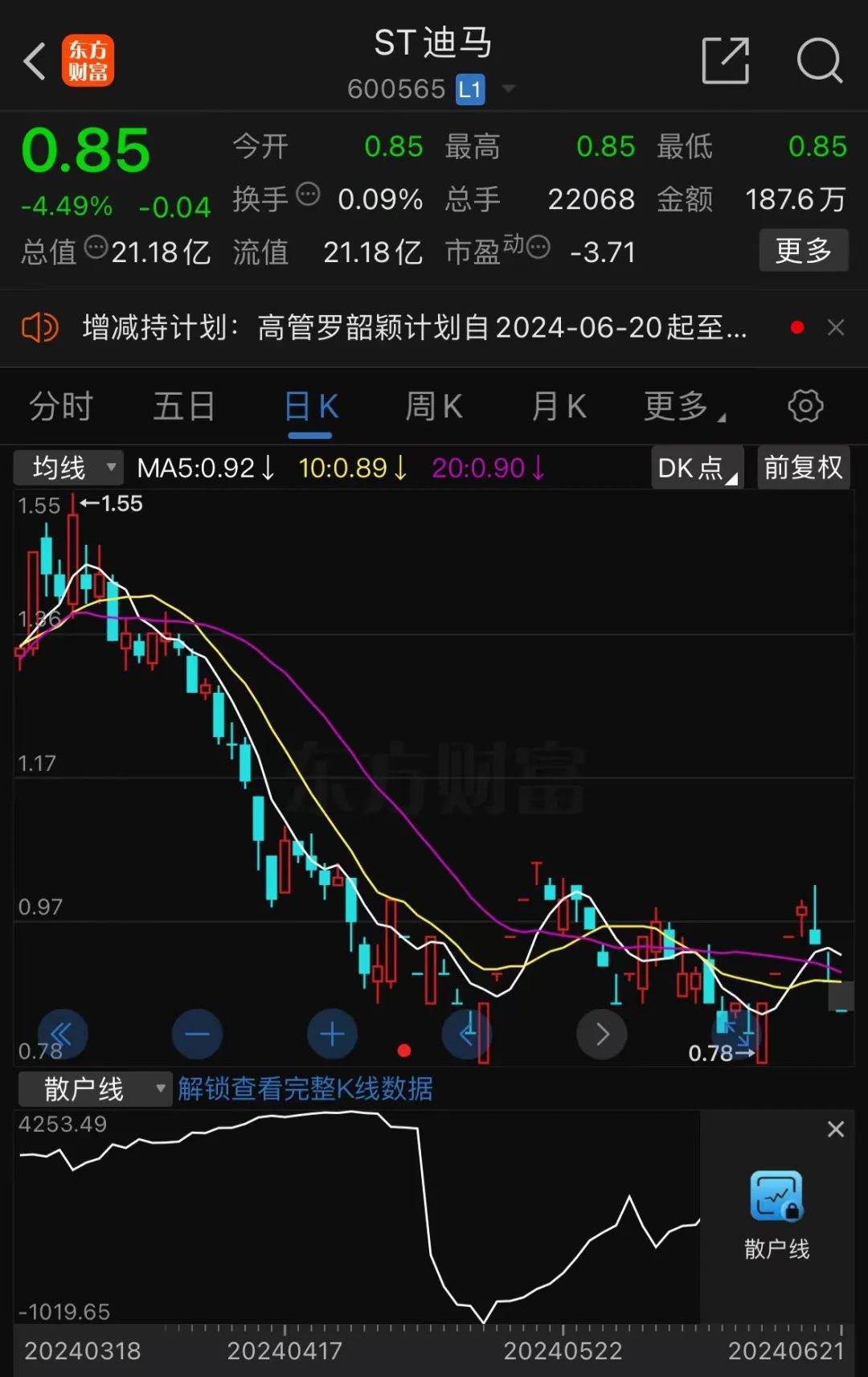868x1377 pixels.
Task: Open chart settings gear
Action: (x=805, y=407)
